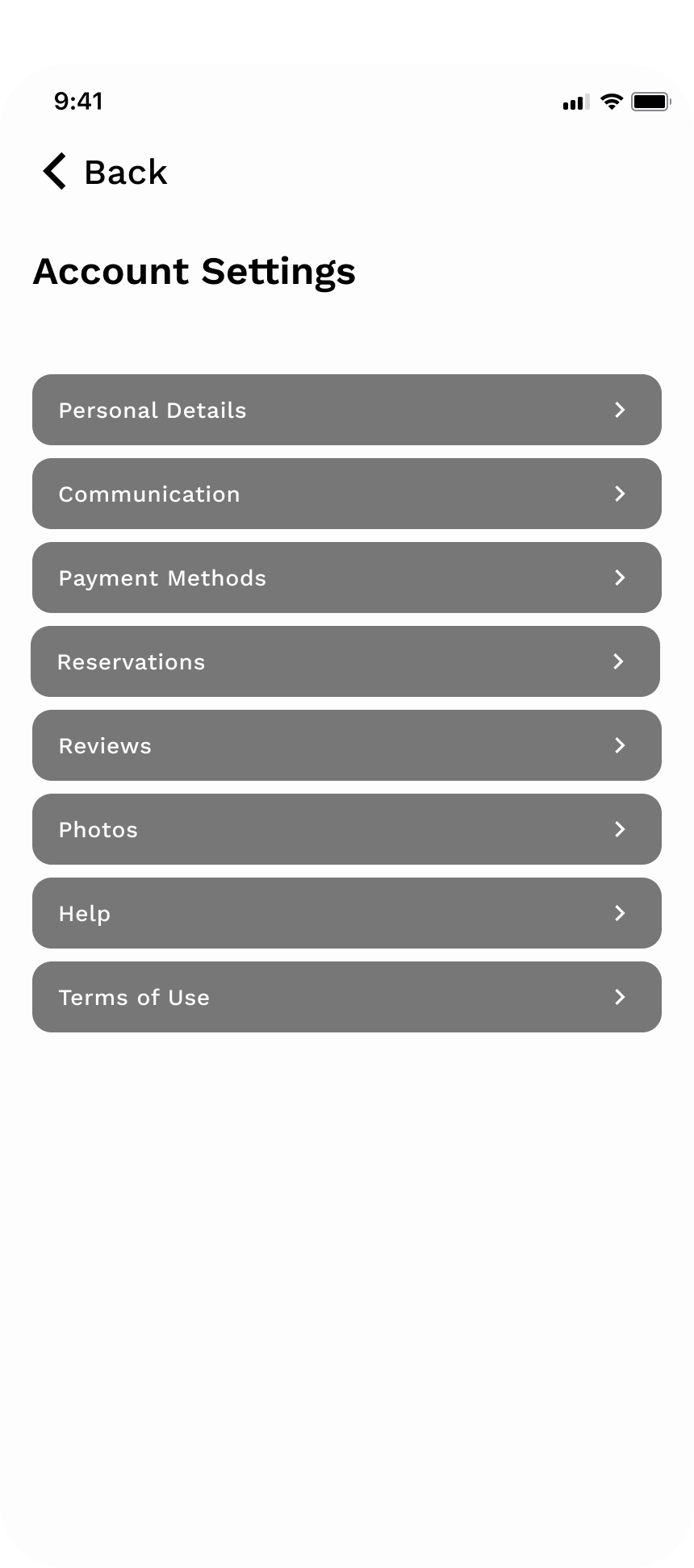Open the Terms of Use row
Viewport: 694px width, 1568px height.
pyautogui.click(x=347, y=997)
